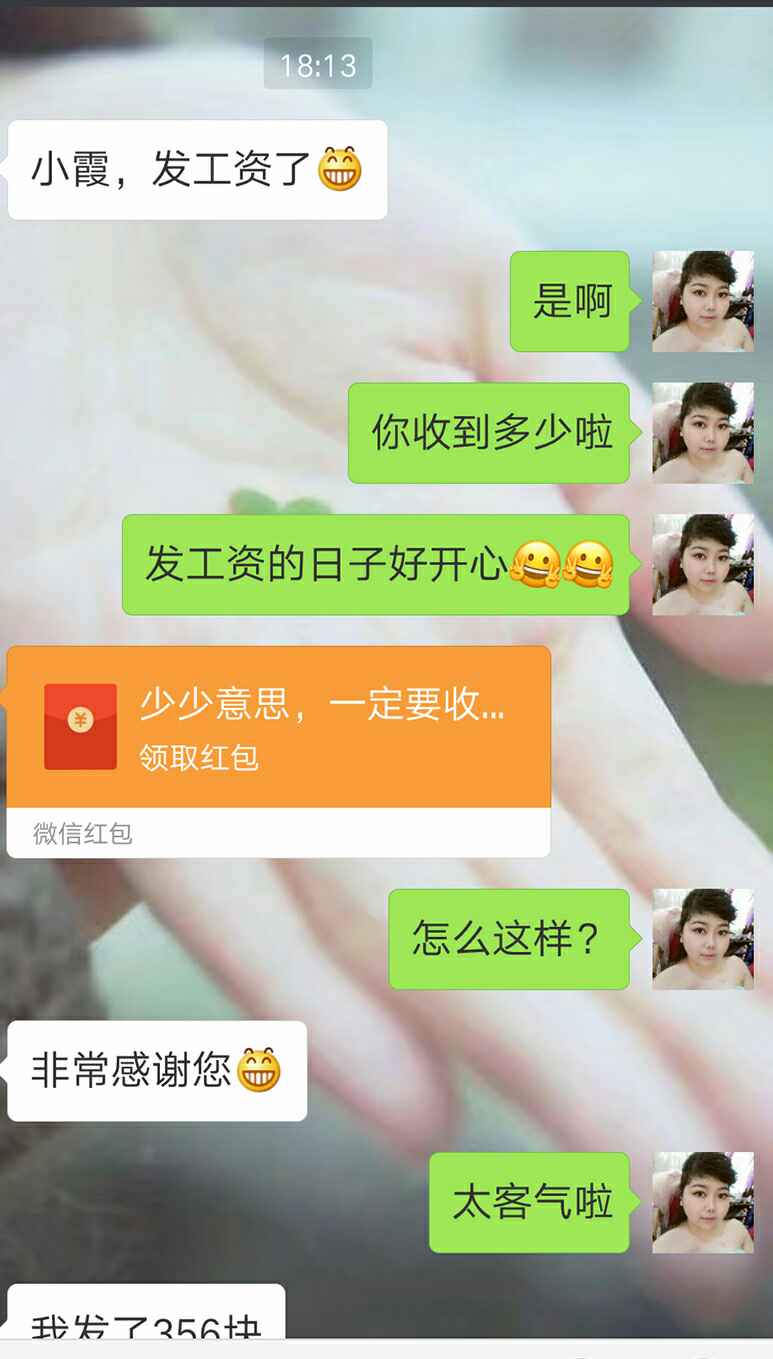
Task: Tap the avatar beside the 是啊 message
Action: pyautogui.click(x=703, y=301)
